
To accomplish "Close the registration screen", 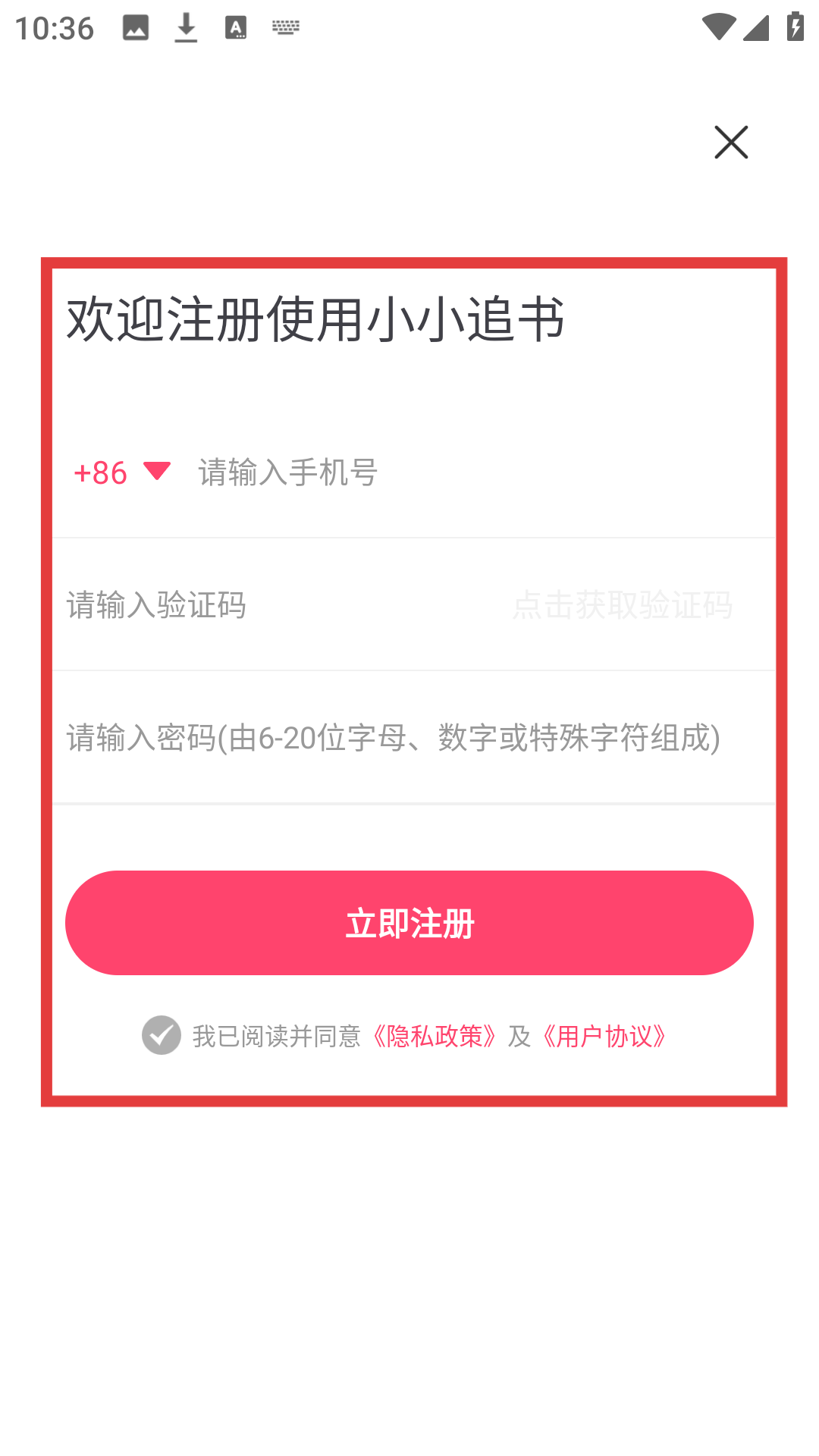I will pyautogui.click(x=731, y=143).
